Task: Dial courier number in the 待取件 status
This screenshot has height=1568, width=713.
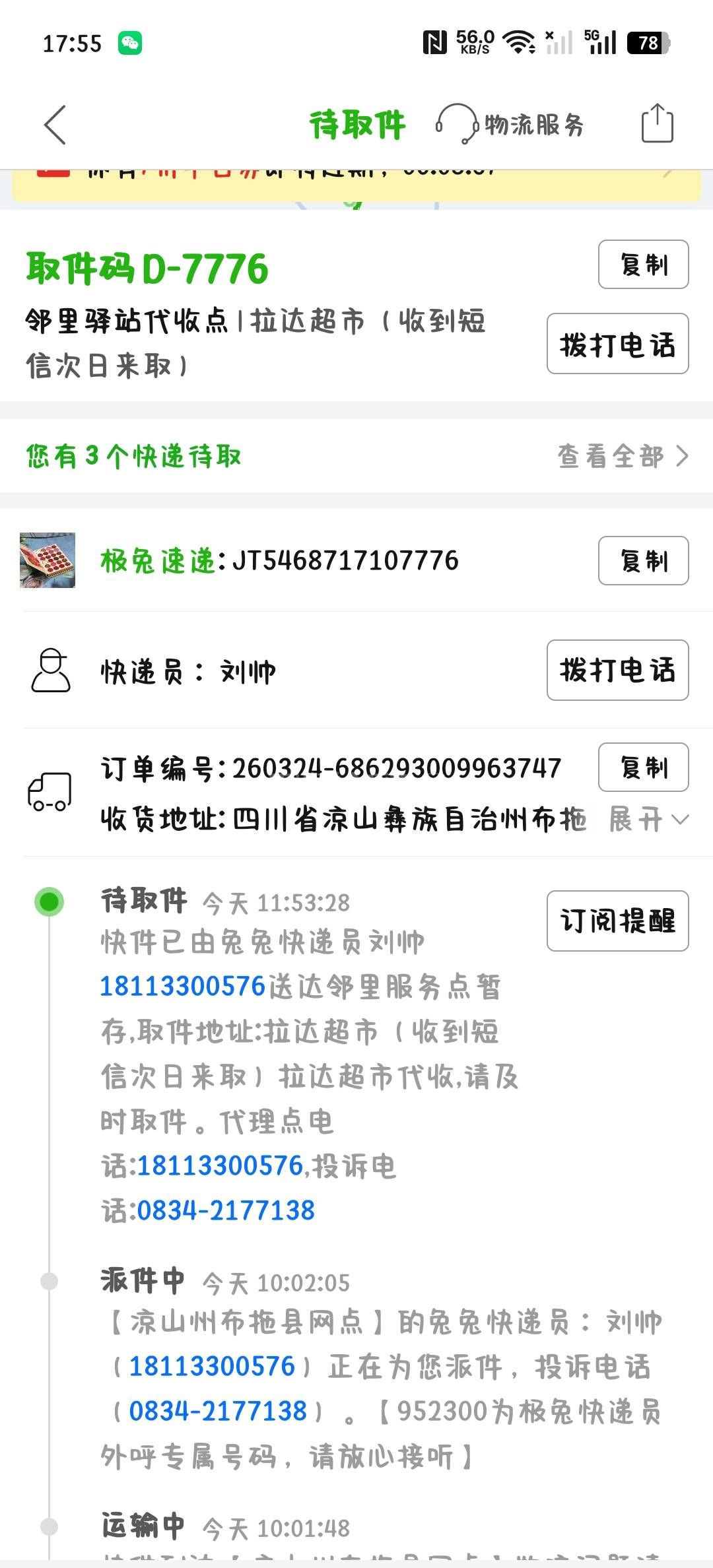Action: coord(182,987)
